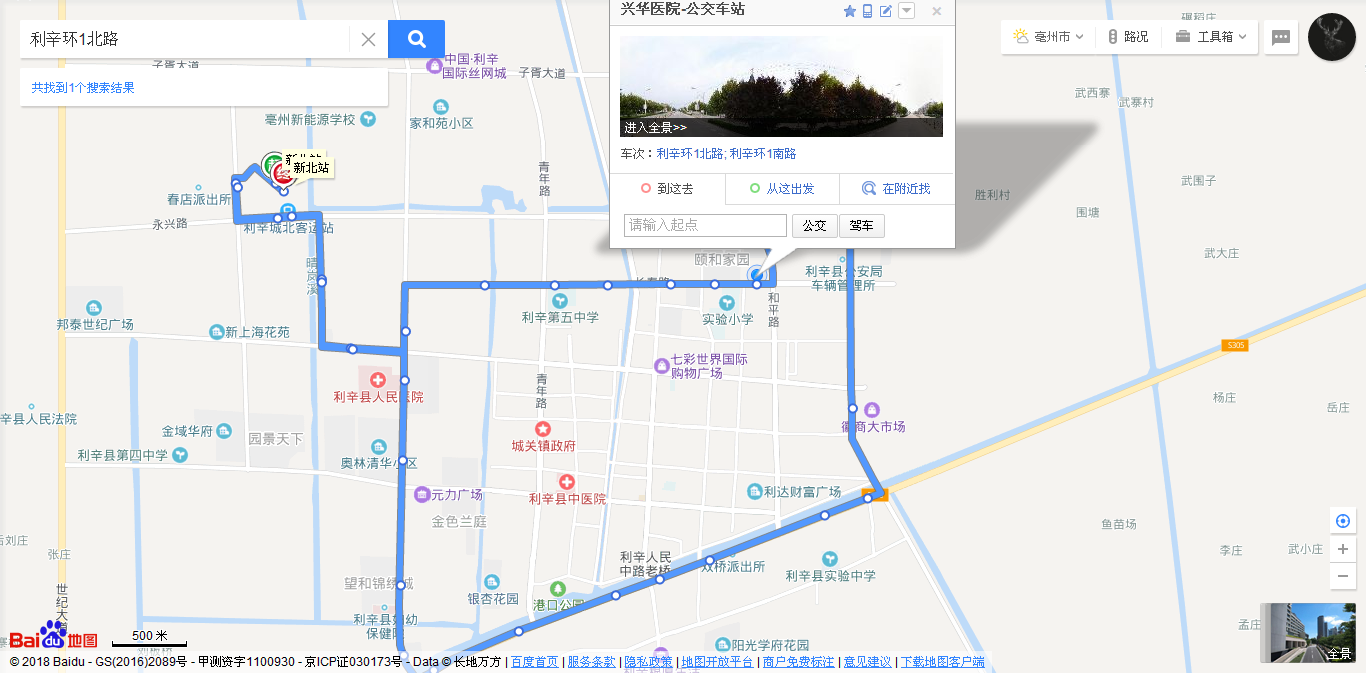Open the bus line 利辛环1南路 link
1366x673 pixels.
click(763, 154)
